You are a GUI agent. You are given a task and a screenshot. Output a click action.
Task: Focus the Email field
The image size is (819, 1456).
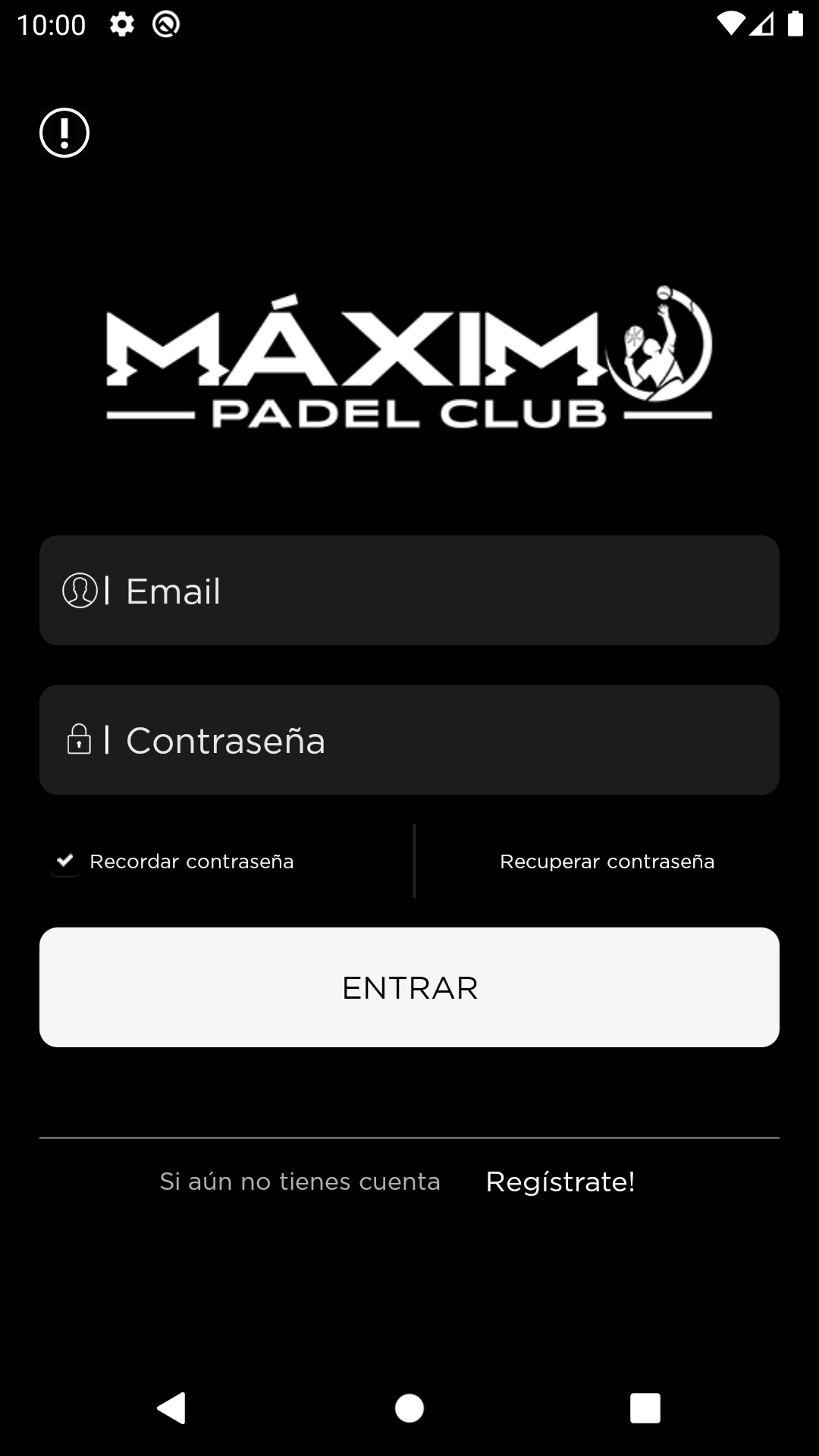409,591
